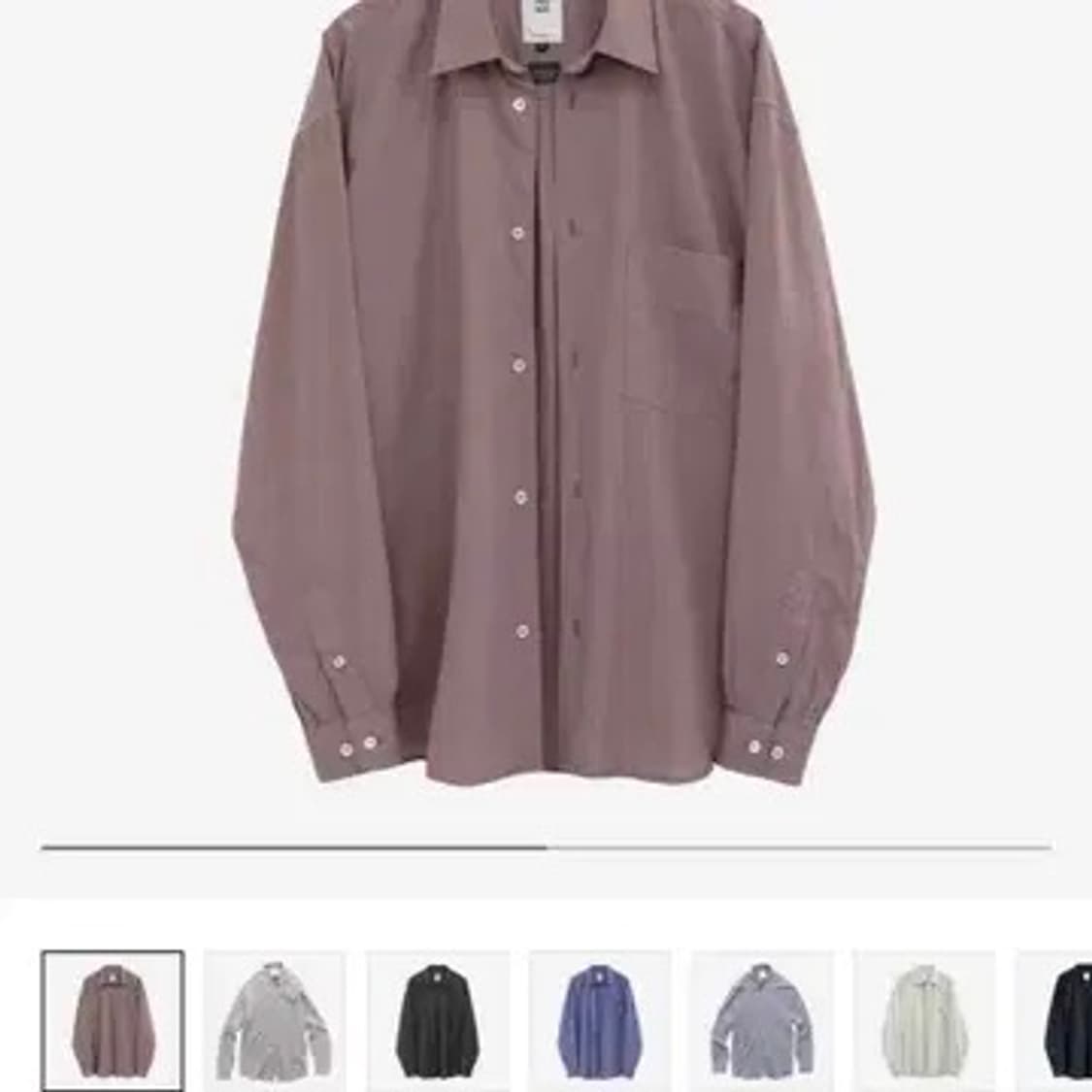Choose the black shirt thumbnail

click(438, 1020)
